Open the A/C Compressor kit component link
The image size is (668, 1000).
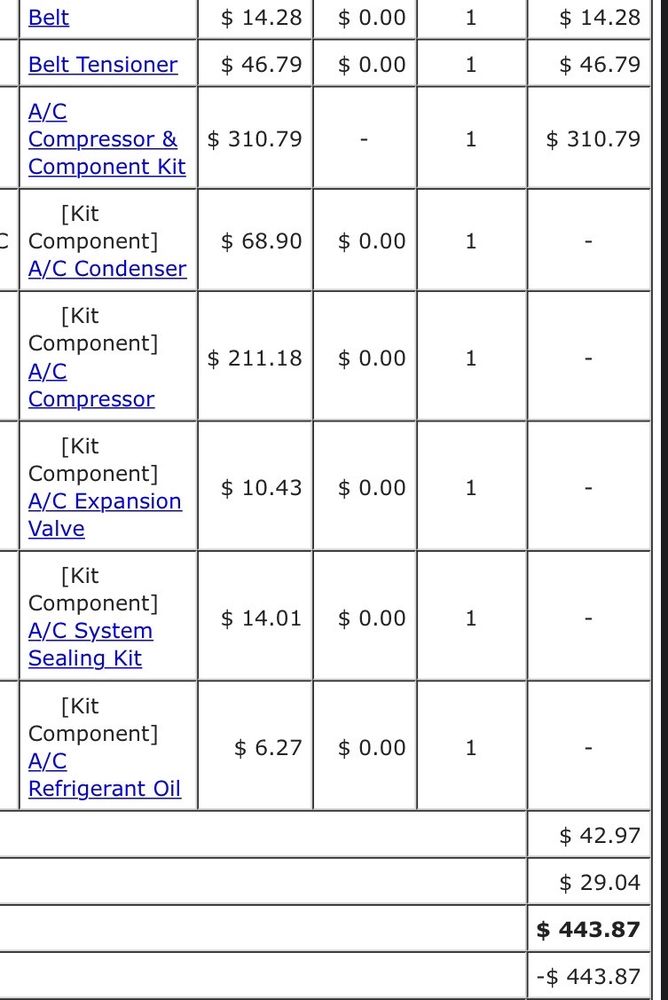[x=91, y=385]
